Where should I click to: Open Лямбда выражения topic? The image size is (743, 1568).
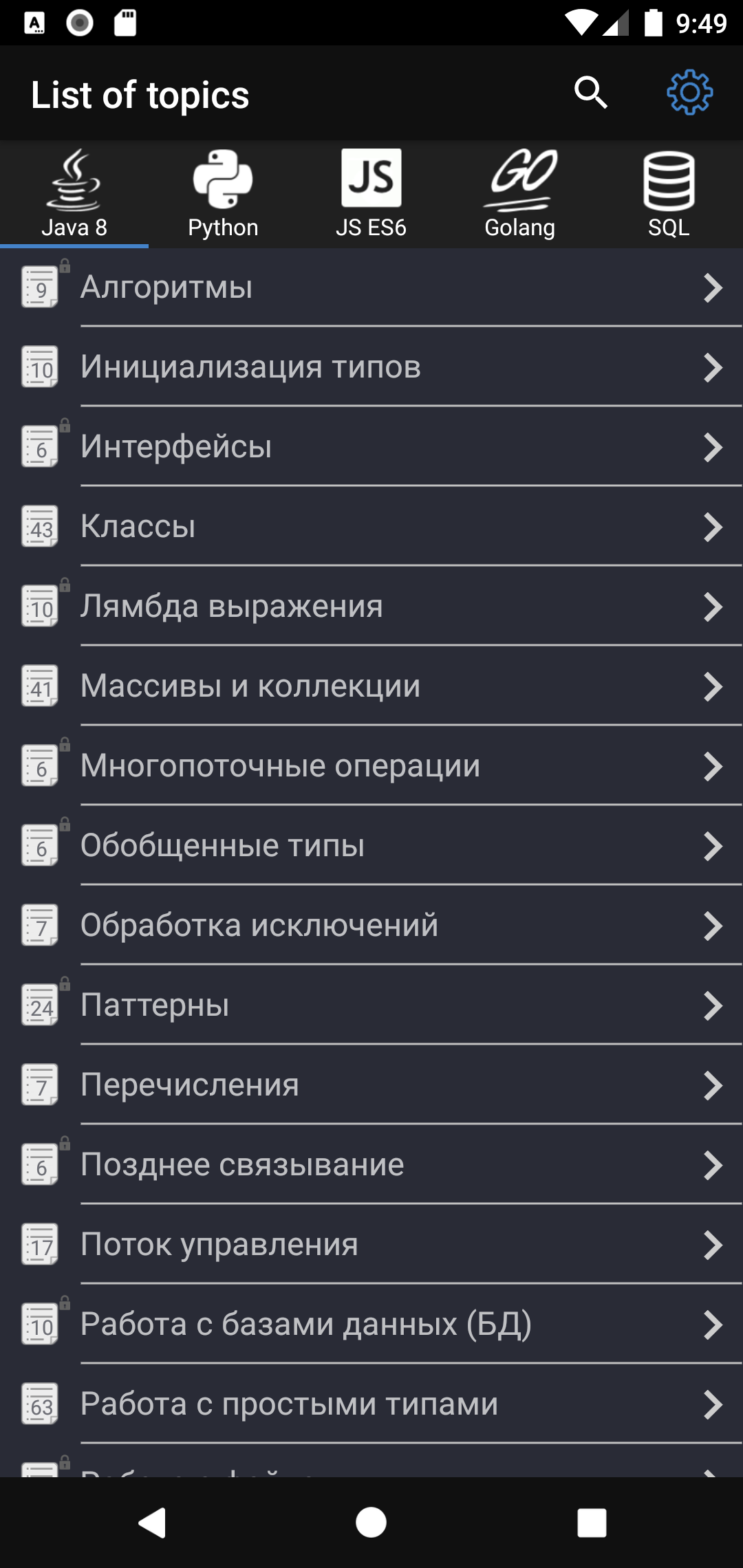(371, 607)
